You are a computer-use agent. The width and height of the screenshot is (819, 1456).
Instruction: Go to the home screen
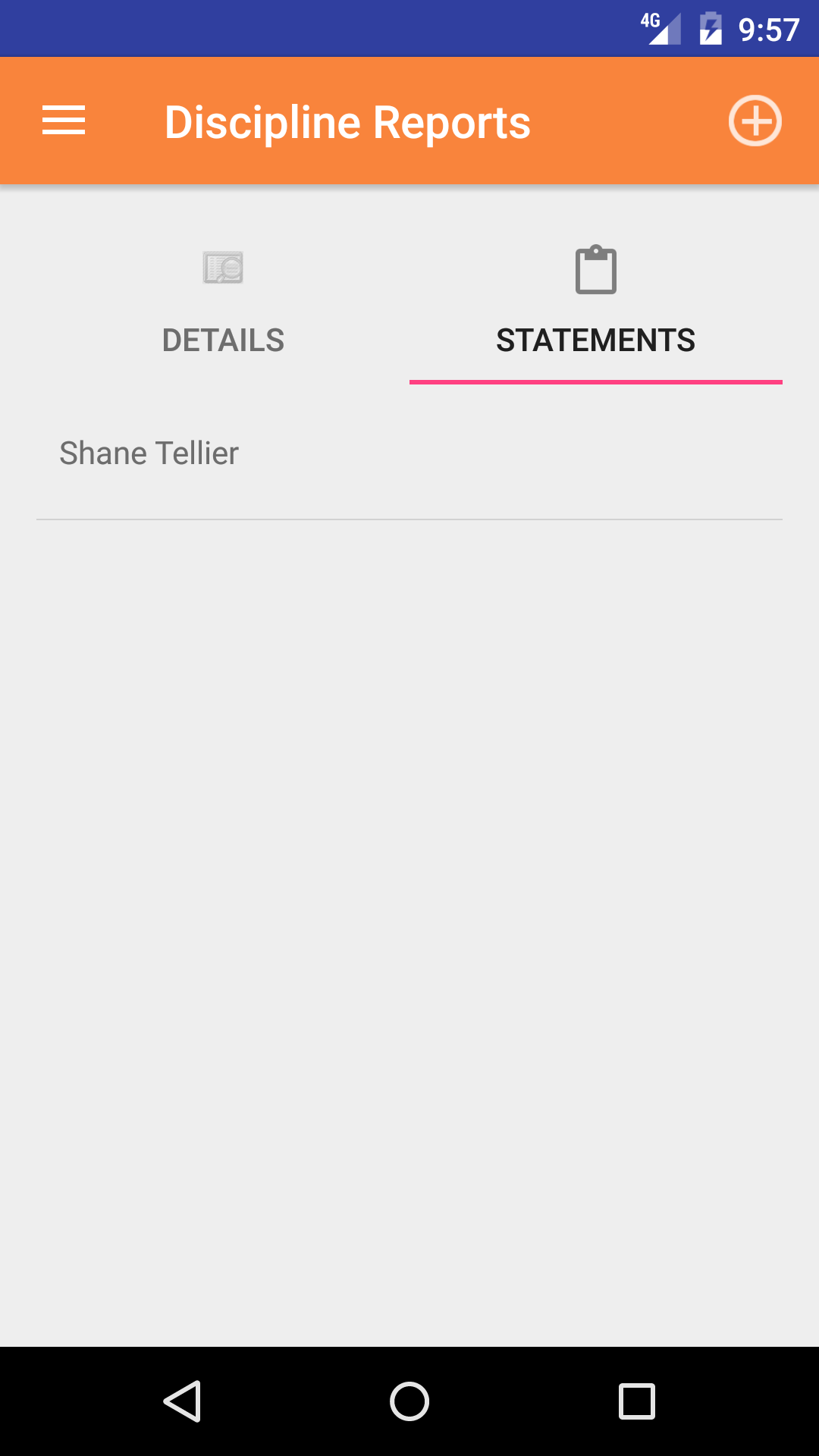tap(409, 1401)
